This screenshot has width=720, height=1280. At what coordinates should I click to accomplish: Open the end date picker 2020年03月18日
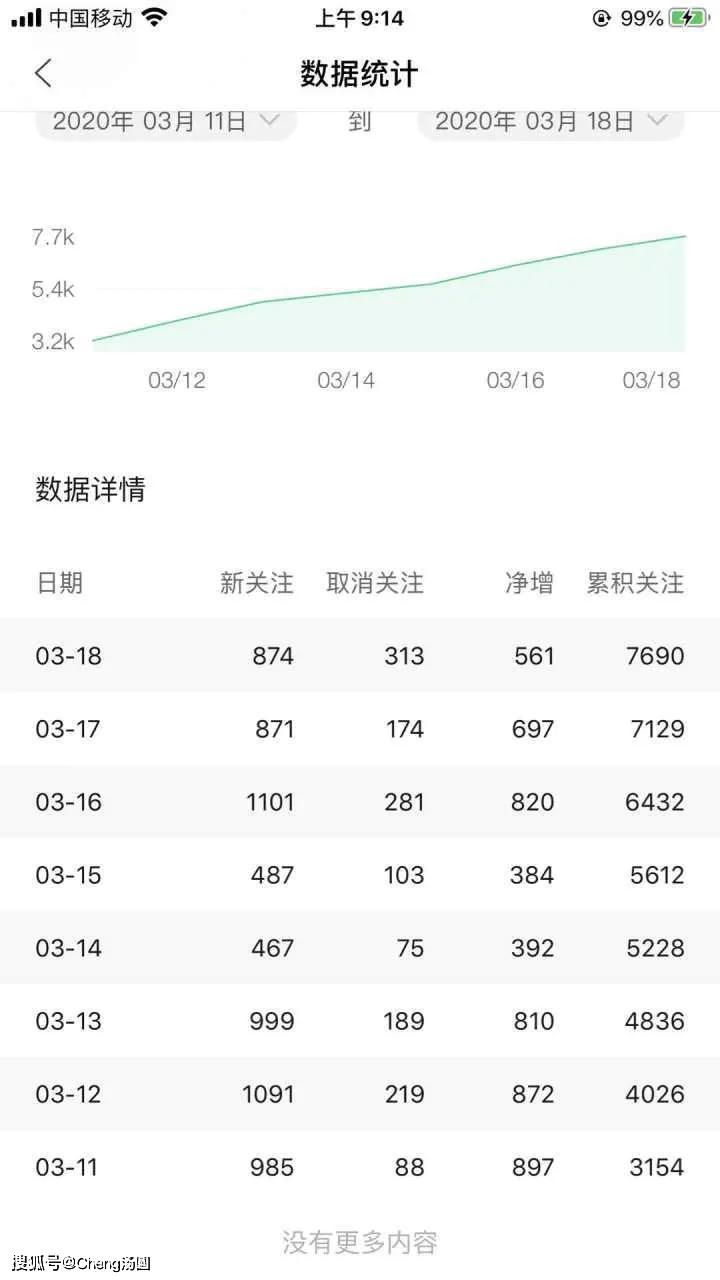coord(551,123)
